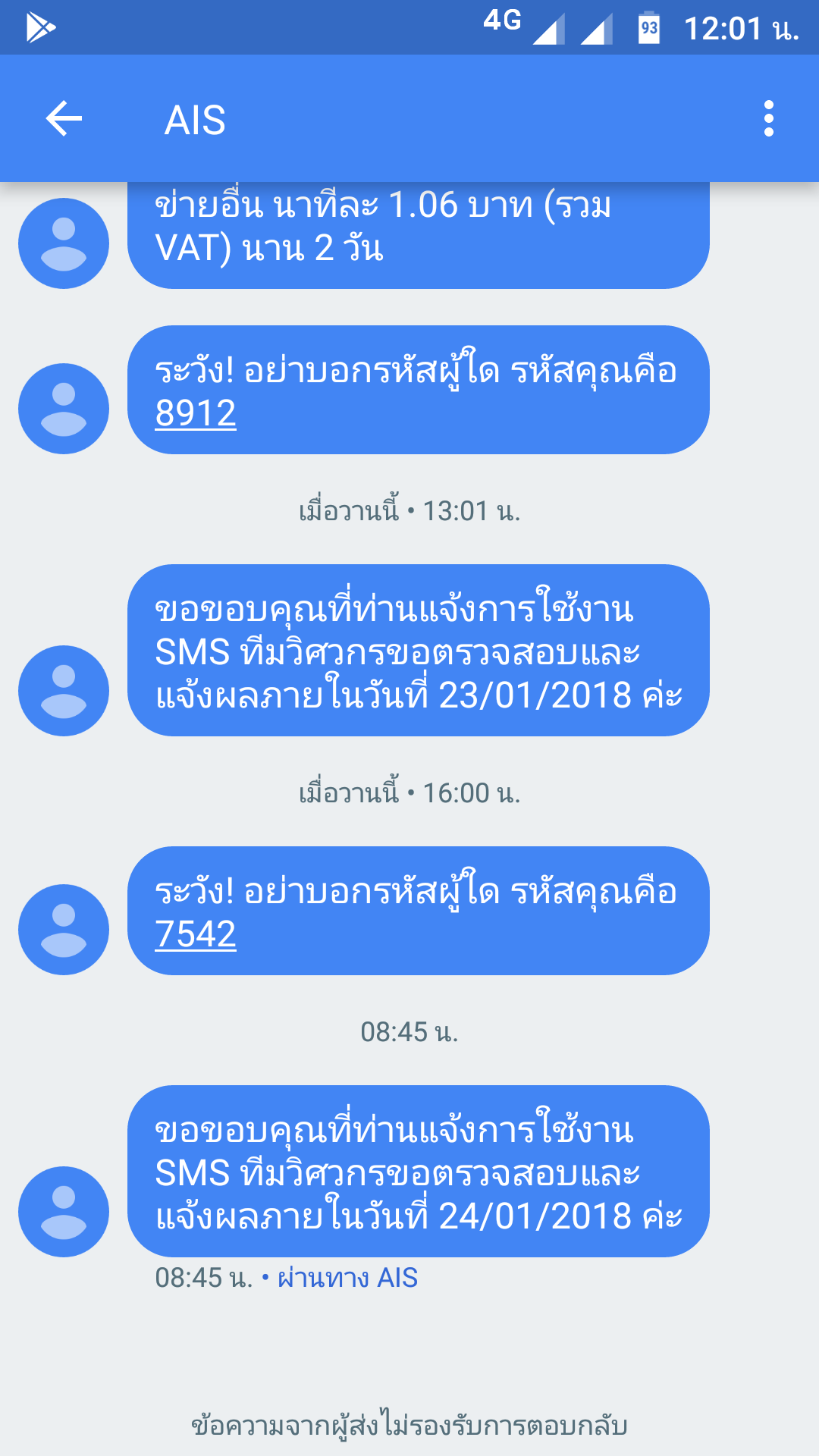Tap the message mentioning 24/01/2018
The height and width of the screenshot is (1456, 819).
pyautogui.click(x=419, y=1172)
